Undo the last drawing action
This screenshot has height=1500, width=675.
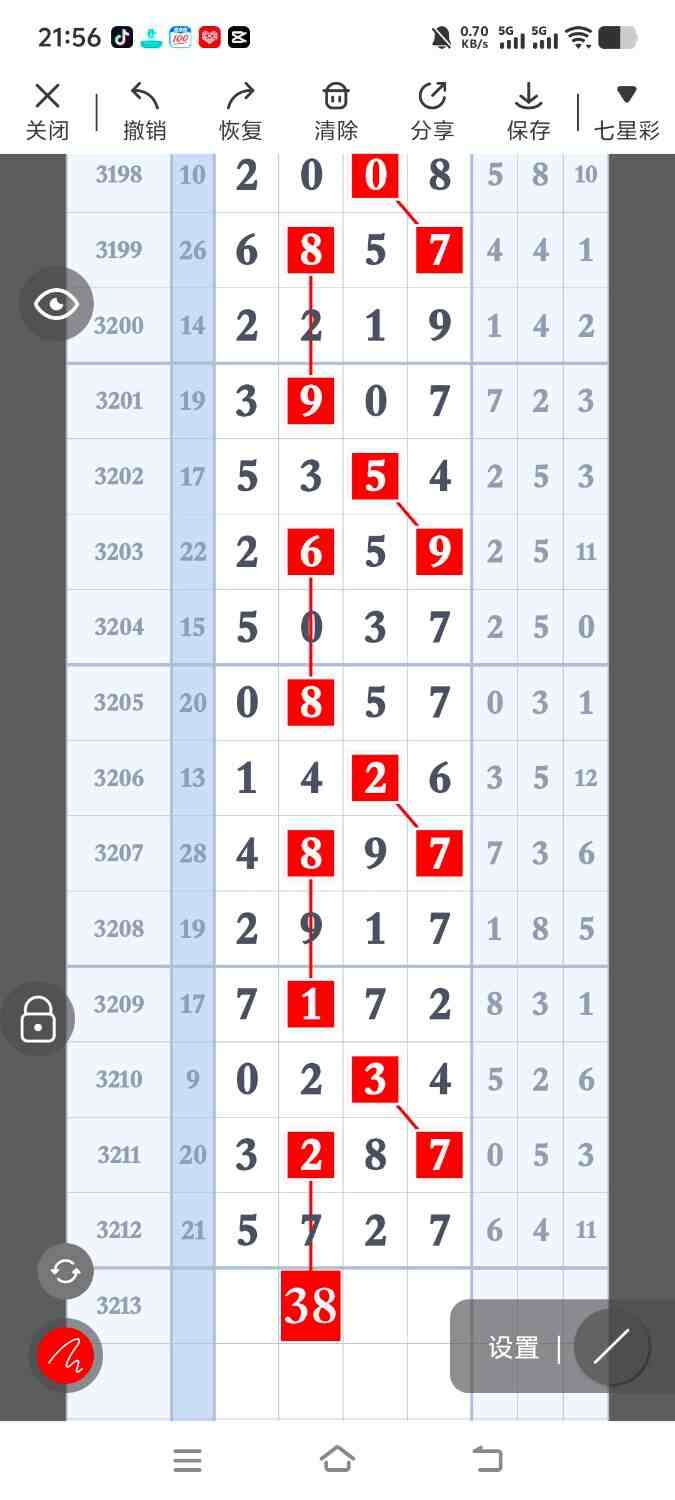[144, 111]
